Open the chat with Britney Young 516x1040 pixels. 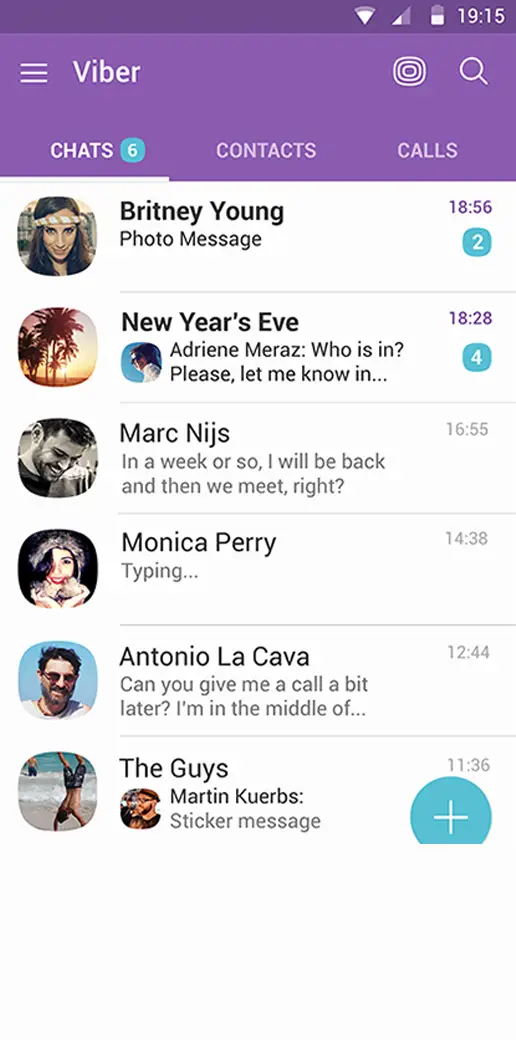tap(258, 236)
